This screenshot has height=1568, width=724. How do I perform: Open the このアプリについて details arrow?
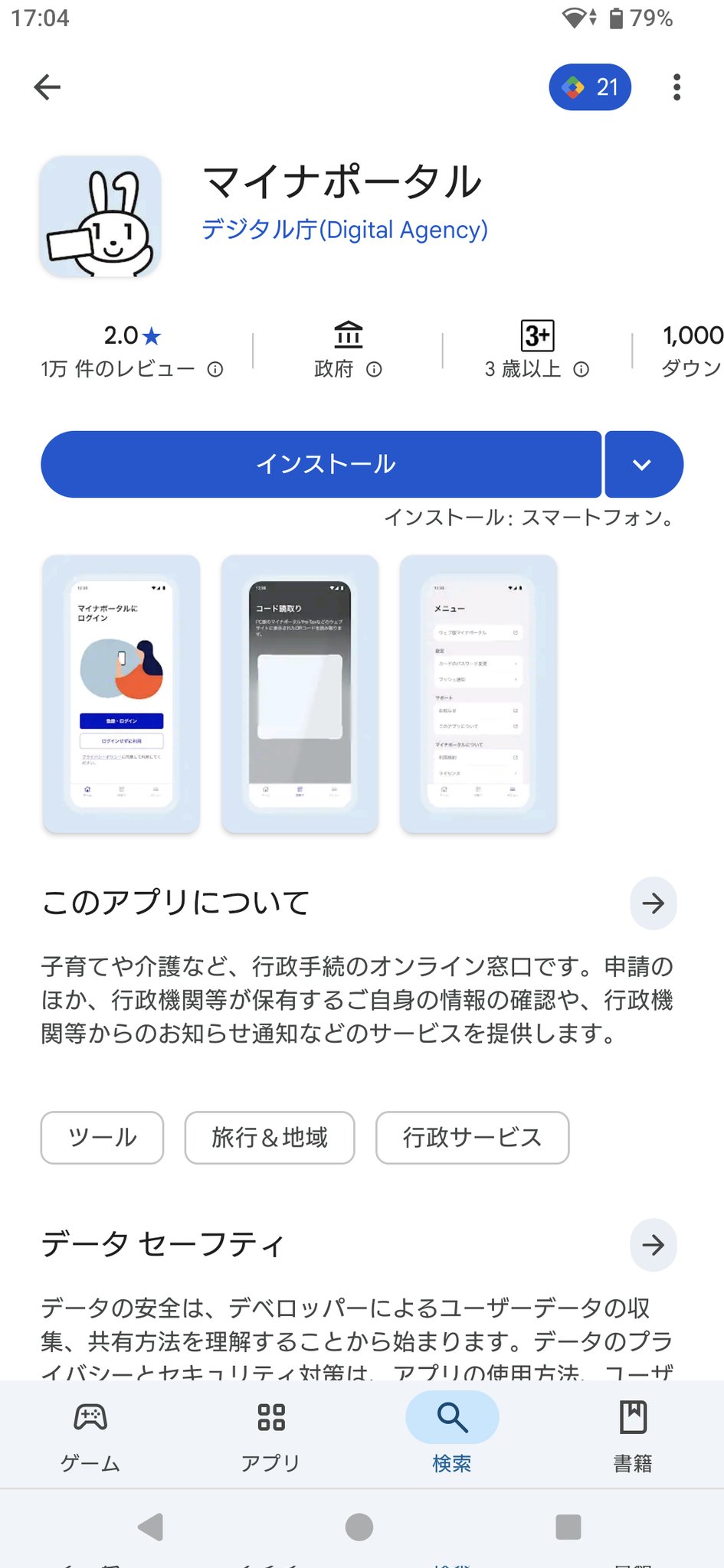coord(653,903)
